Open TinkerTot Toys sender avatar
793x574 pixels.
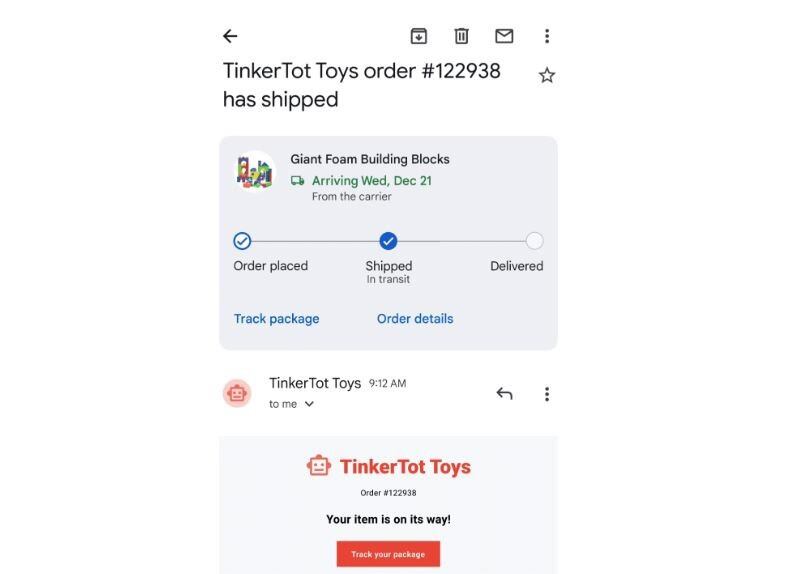pos(237,393)
